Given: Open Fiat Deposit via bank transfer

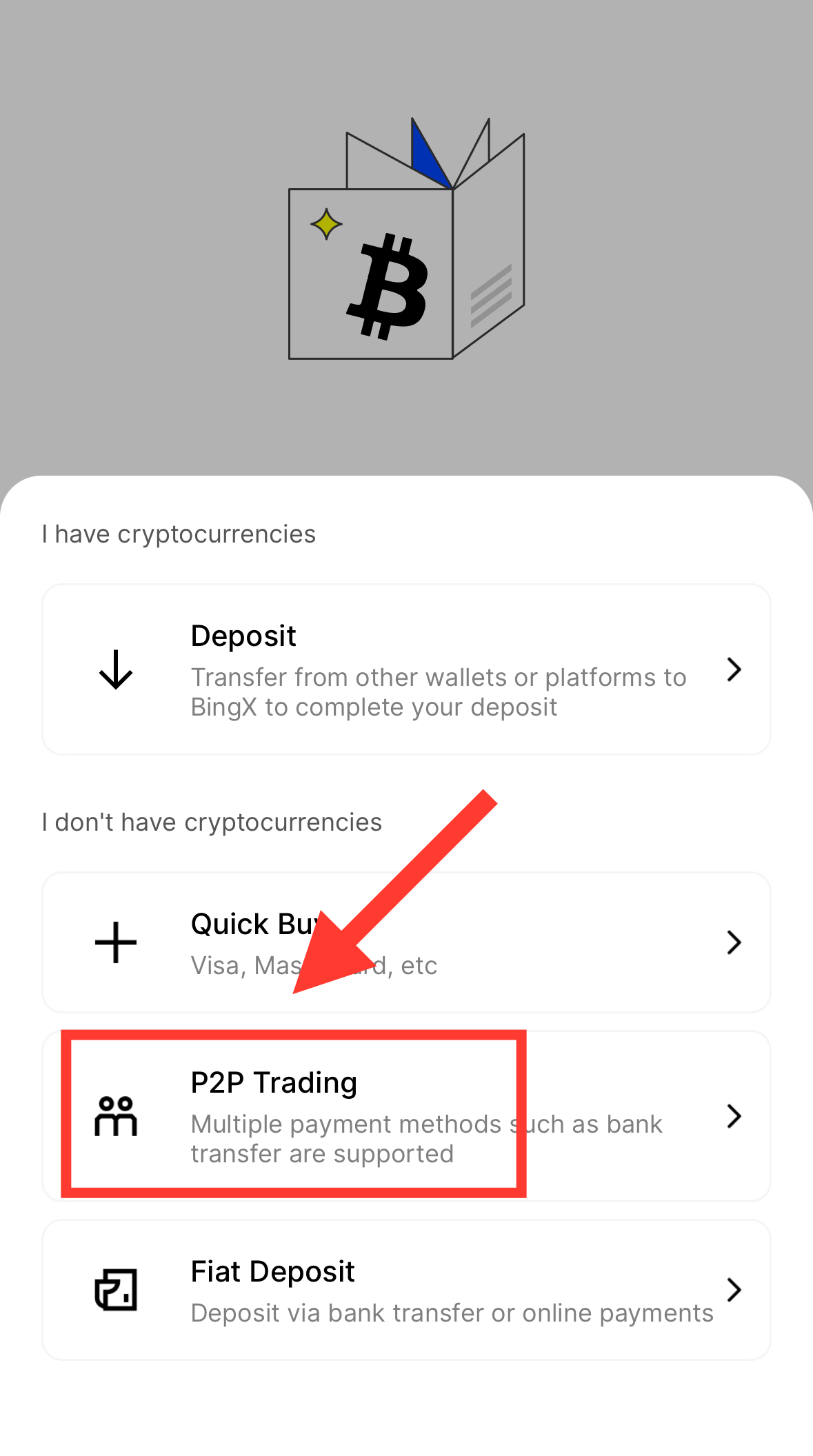Looking at the screenshot, I should click(405, 1289).
